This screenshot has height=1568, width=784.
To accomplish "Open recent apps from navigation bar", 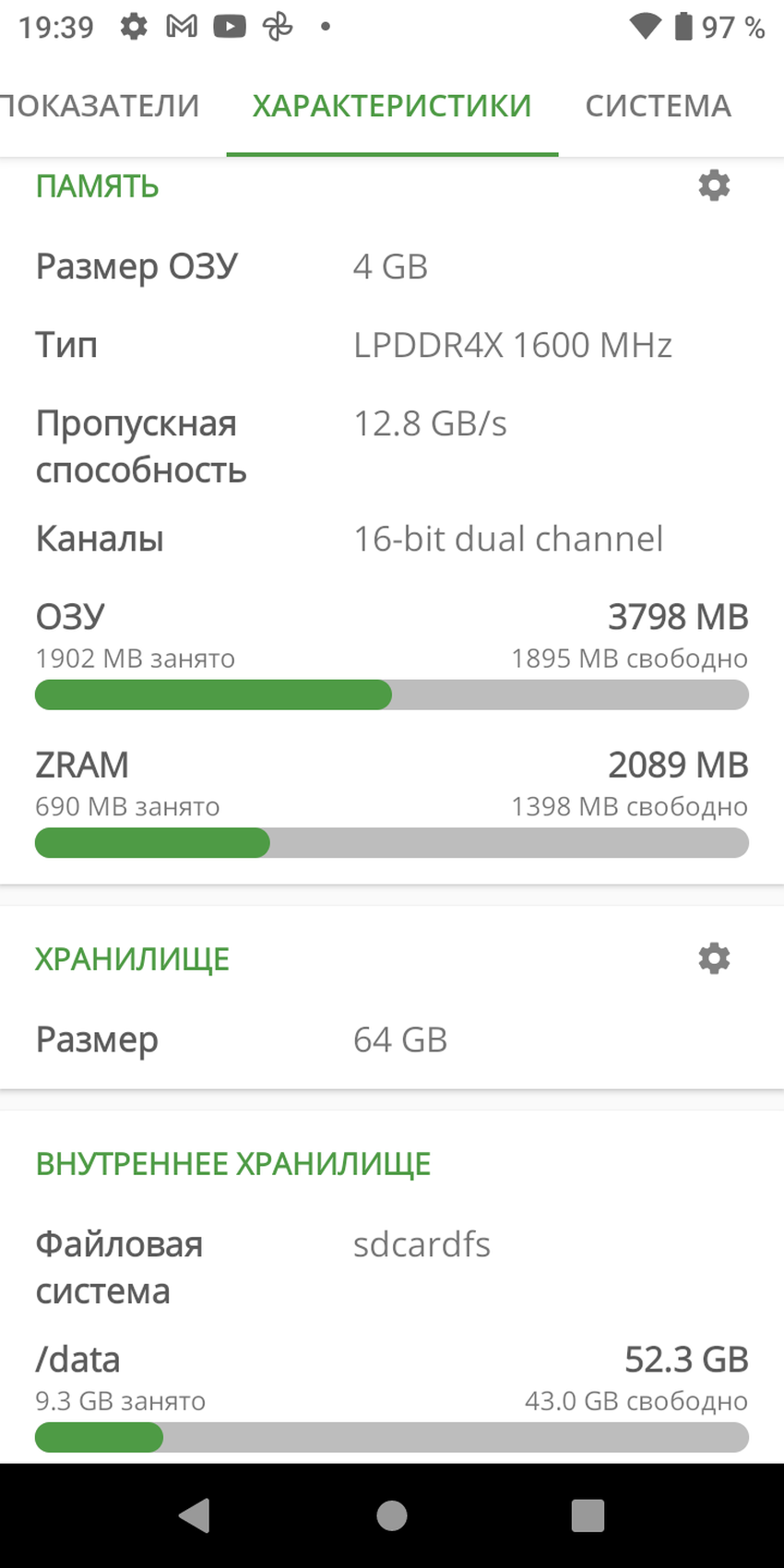I will (588, 1515).
